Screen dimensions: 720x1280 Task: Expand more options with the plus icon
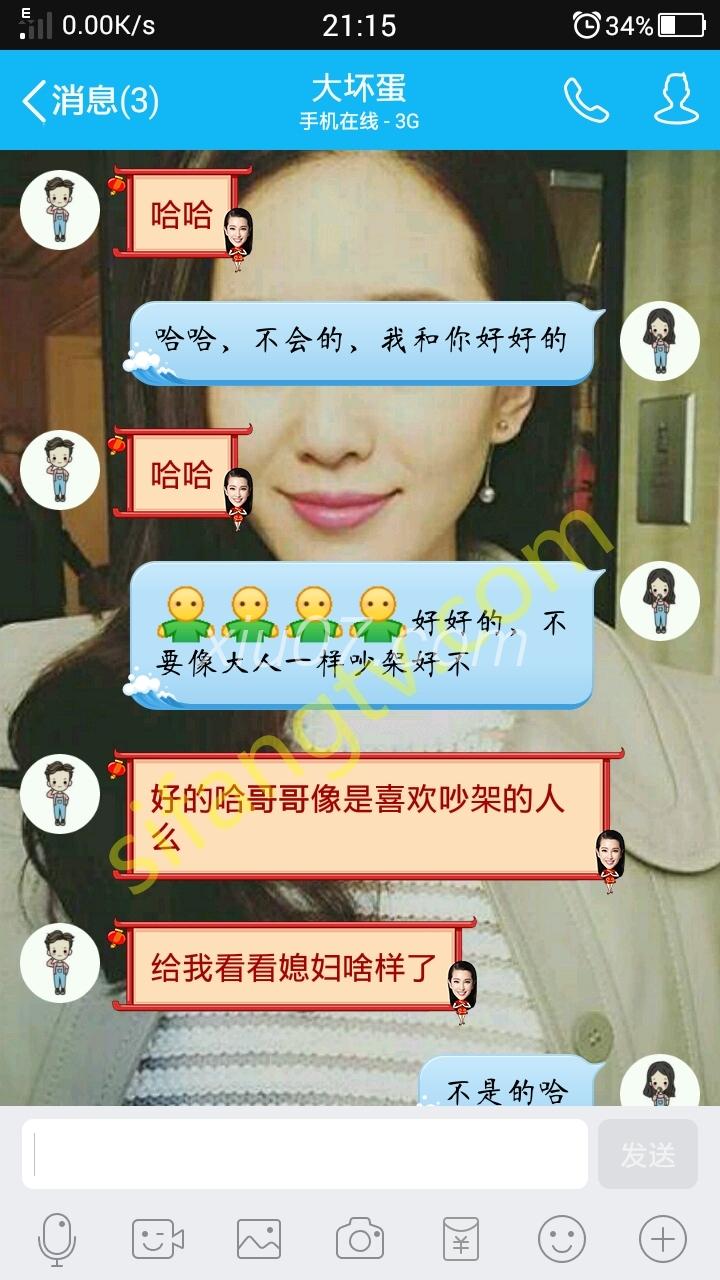coord(663,1240)
